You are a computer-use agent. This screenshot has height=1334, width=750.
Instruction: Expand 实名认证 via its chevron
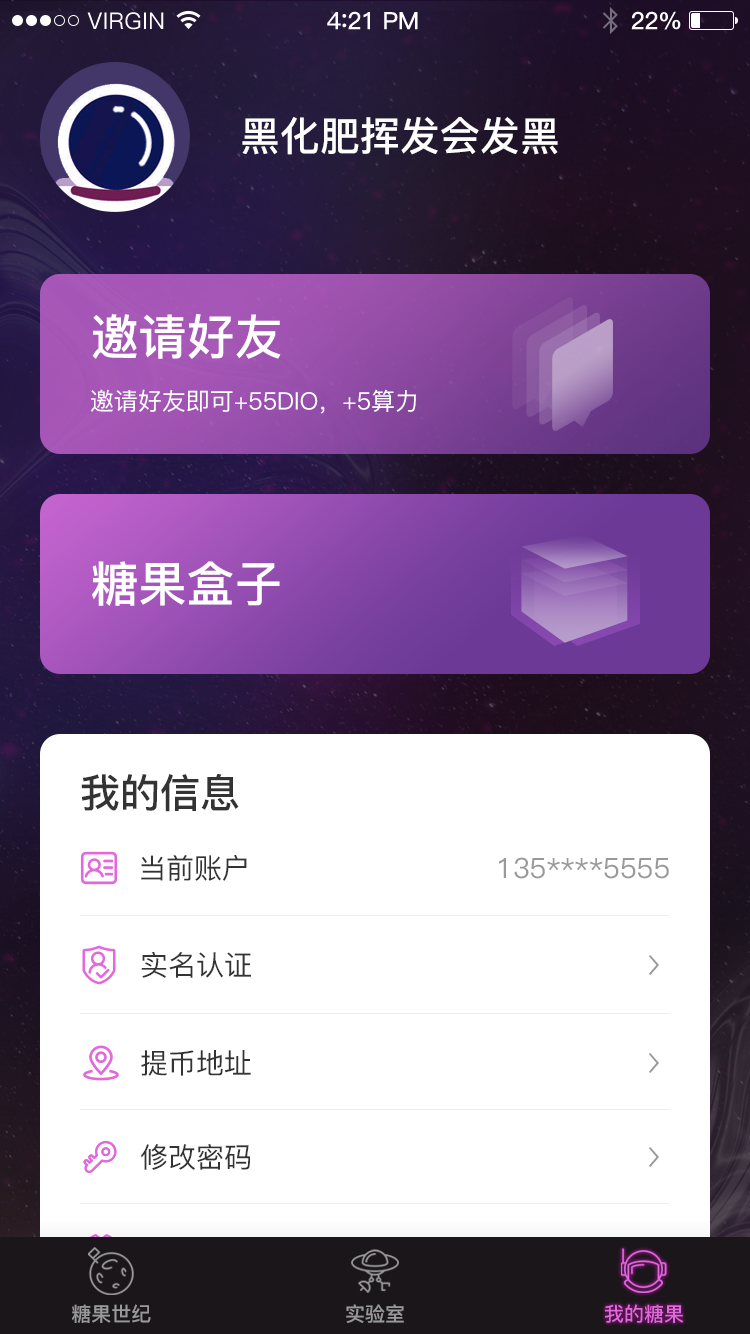point(653,965)
